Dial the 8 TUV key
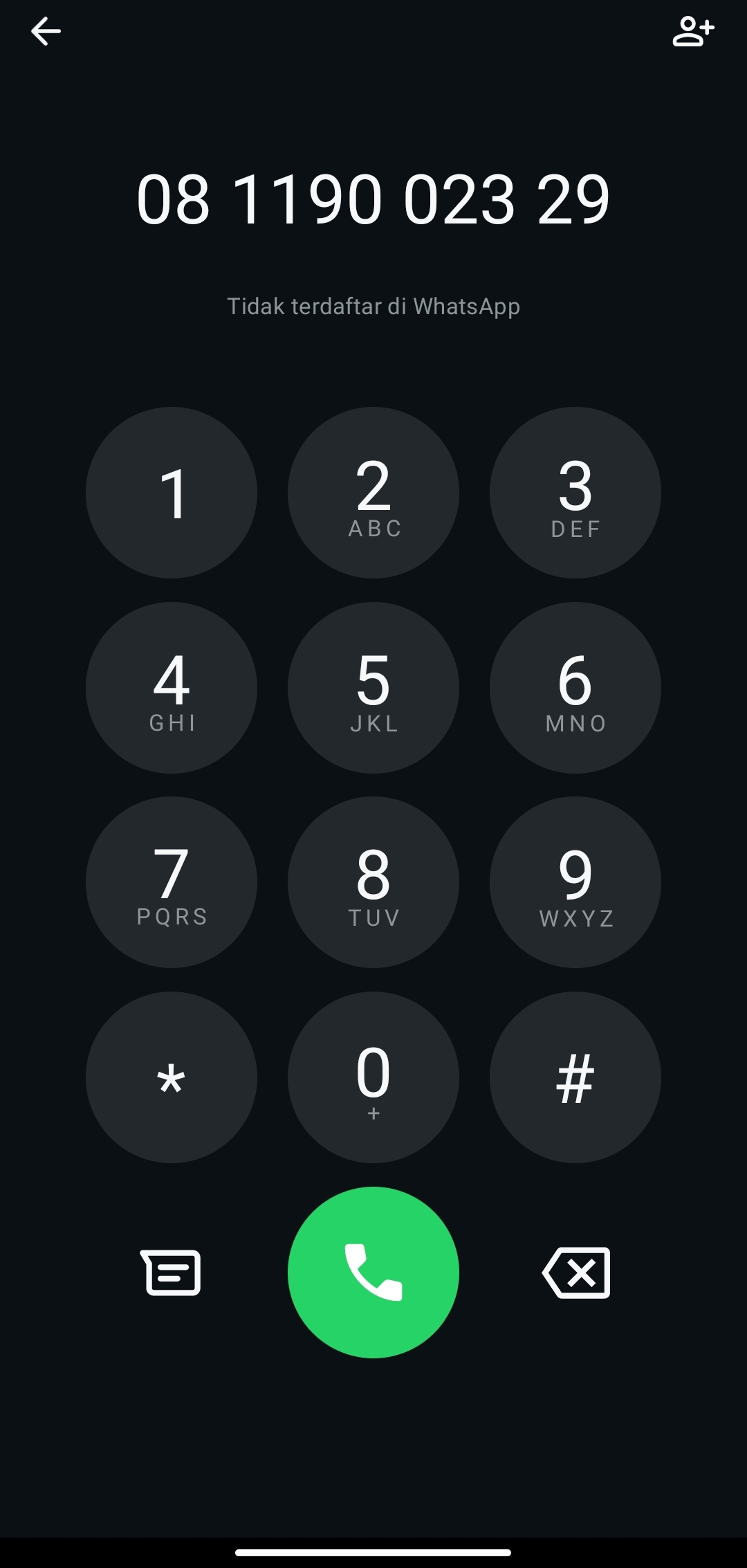The width and height of the screenshot is (747, 1568). click(x=373, y=882)
